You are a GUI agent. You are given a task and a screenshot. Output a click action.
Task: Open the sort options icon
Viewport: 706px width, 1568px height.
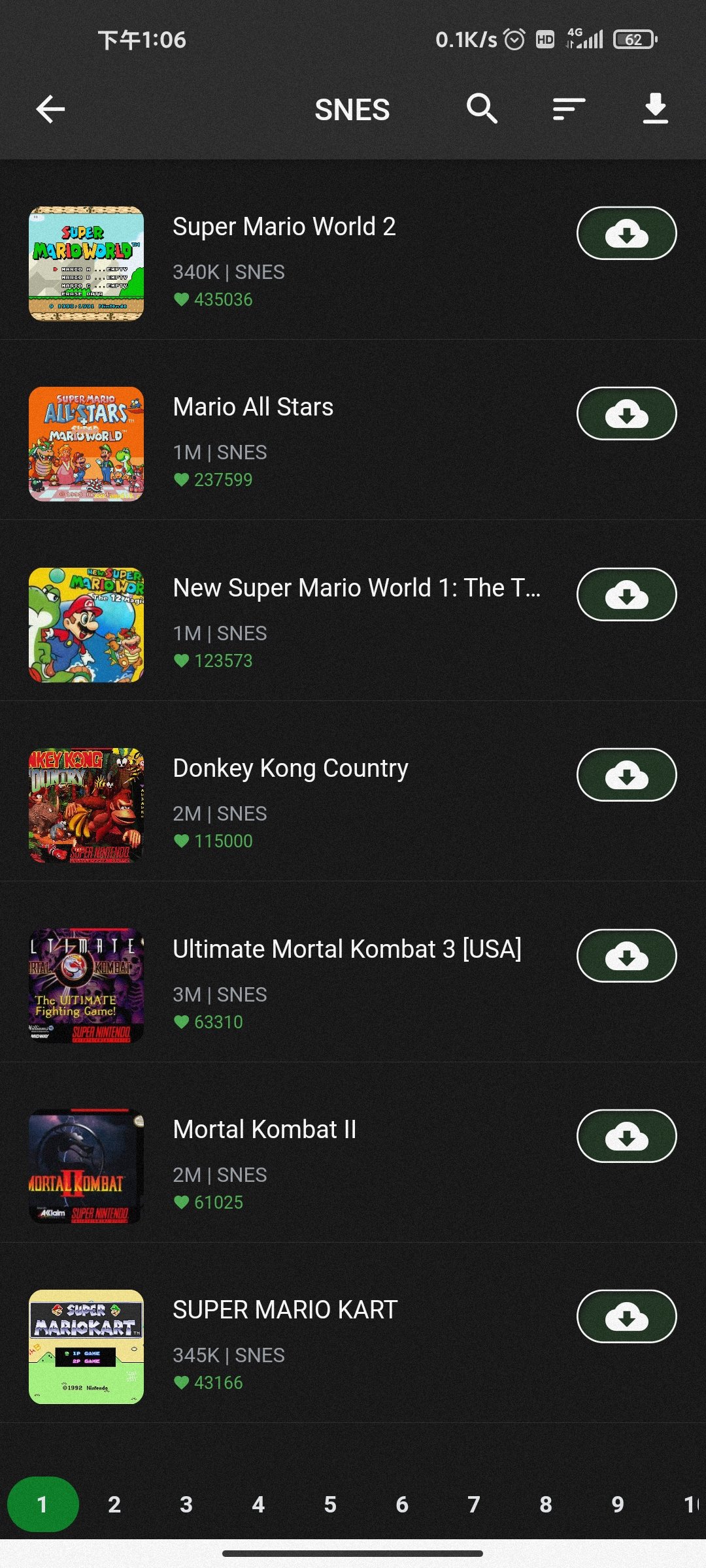568,108
